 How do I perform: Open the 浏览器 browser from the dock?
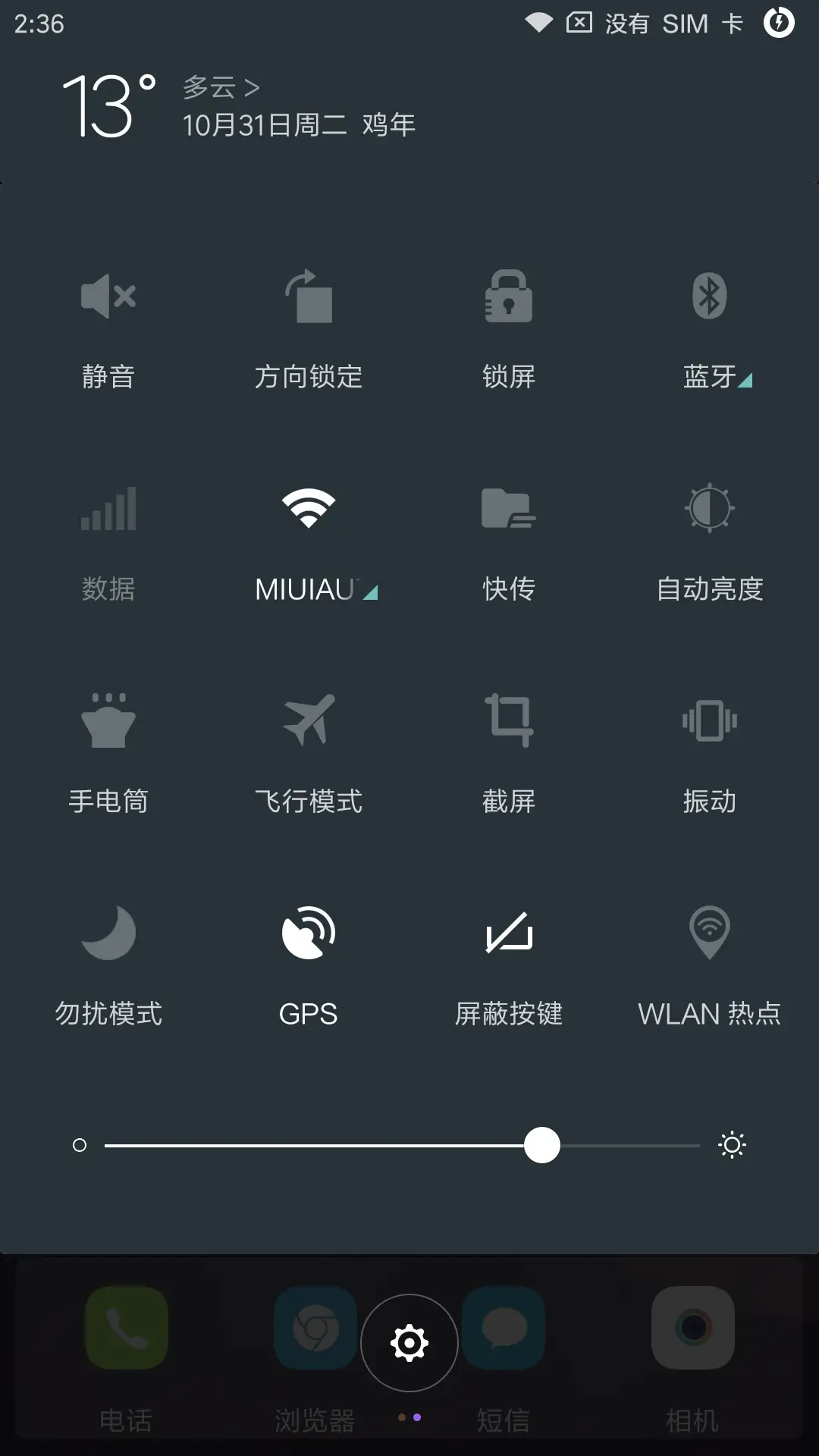coord(313,1327)
